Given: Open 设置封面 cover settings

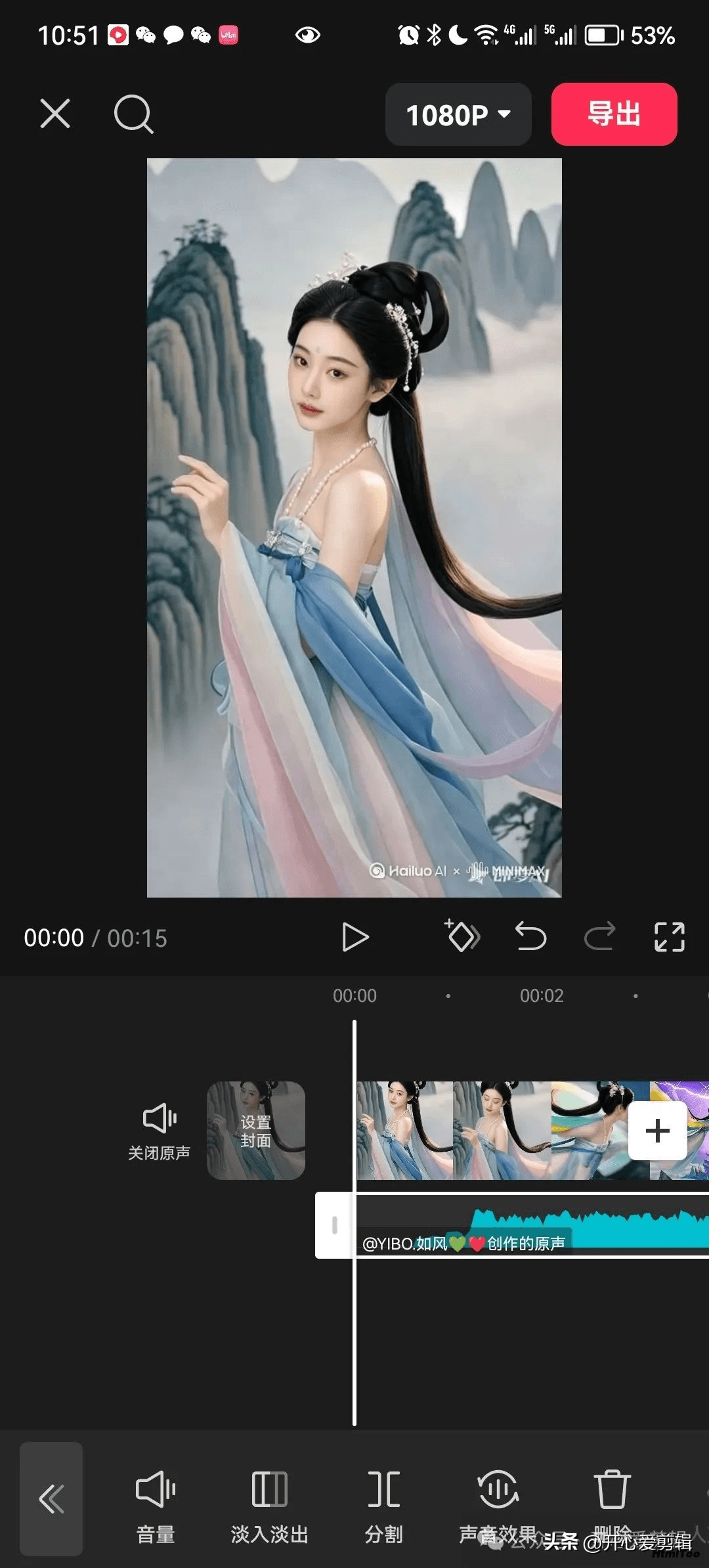Looking at the screenshot, I should tap(256, 1131).
